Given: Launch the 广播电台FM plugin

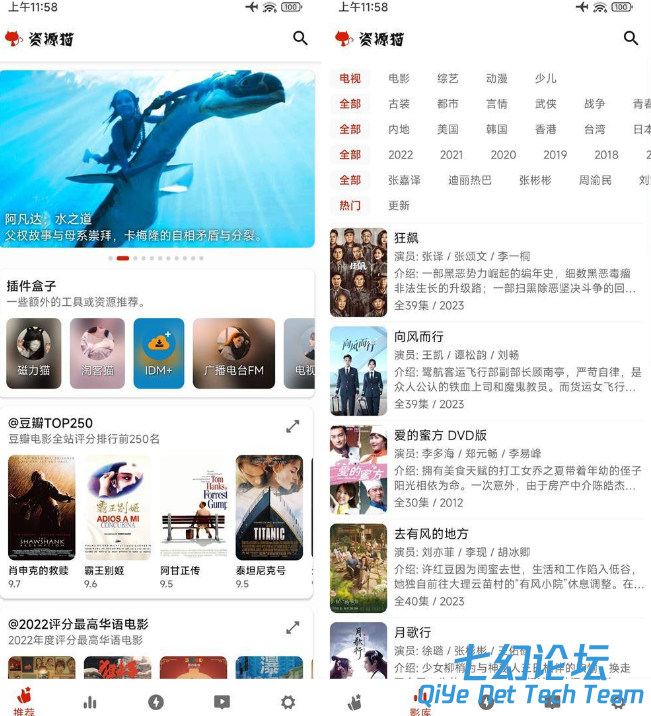Looking at the screenshot, I should pyautogui.click(x=233, y=353).
